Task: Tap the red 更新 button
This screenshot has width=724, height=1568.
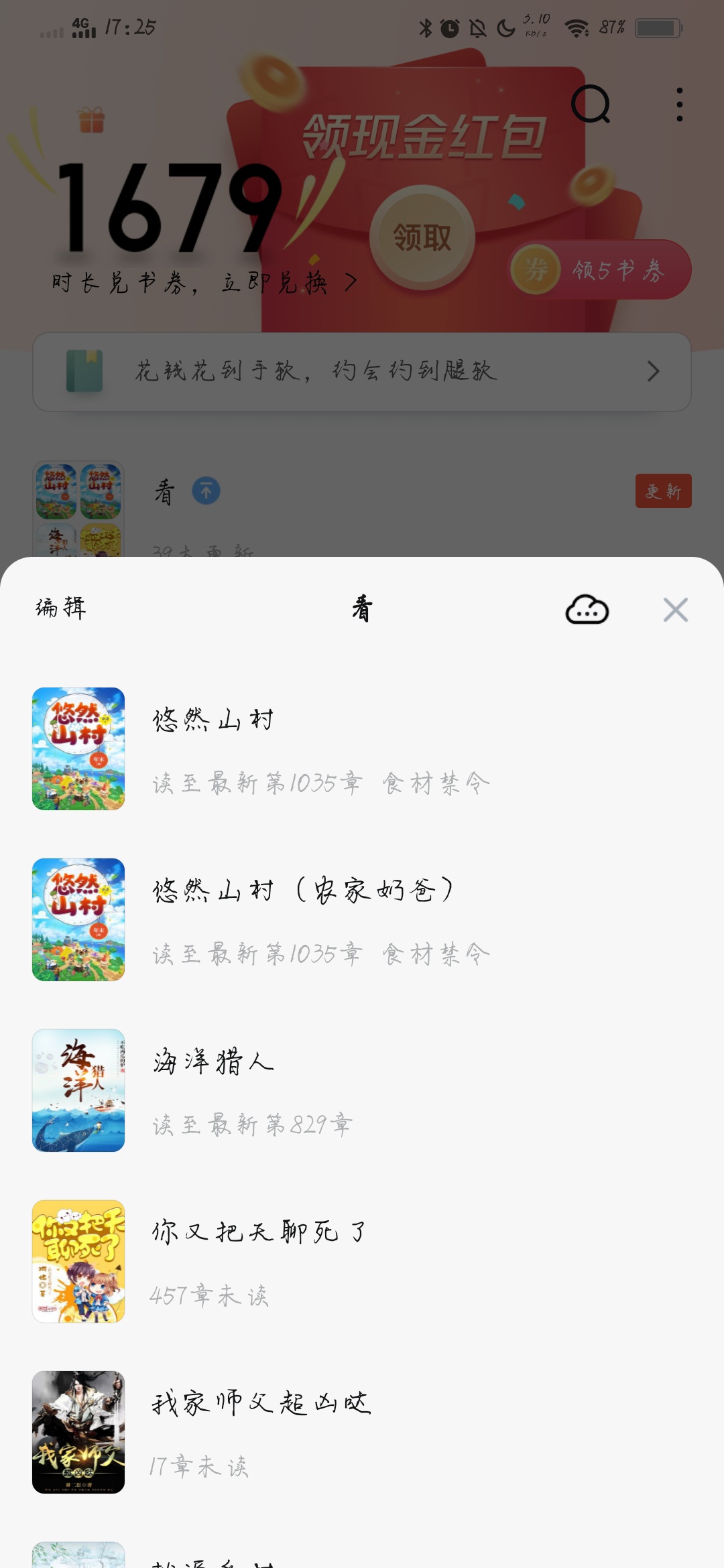Action: tap(663, 491)
